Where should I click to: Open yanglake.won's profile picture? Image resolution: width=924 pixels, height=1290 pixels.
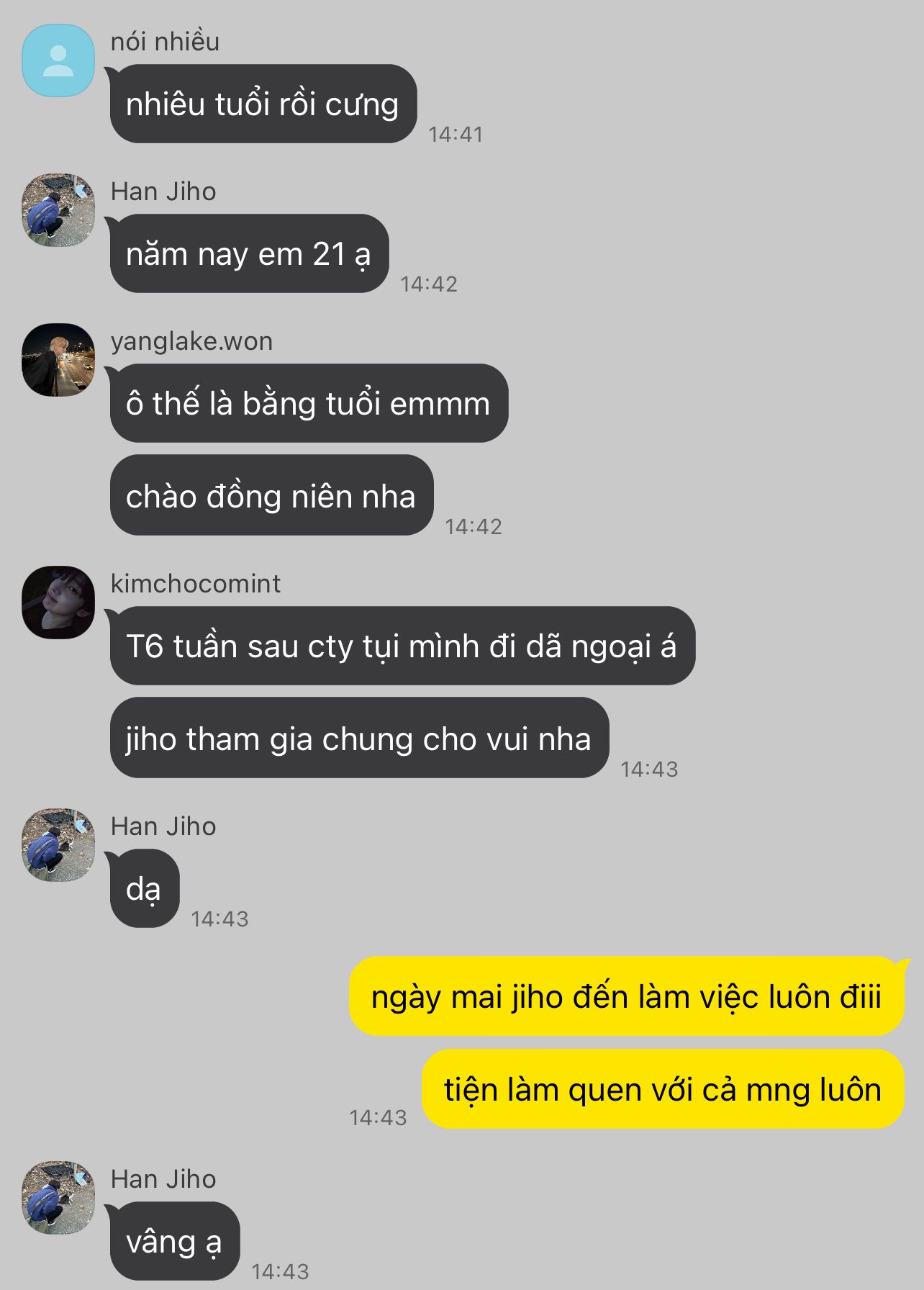58,360
